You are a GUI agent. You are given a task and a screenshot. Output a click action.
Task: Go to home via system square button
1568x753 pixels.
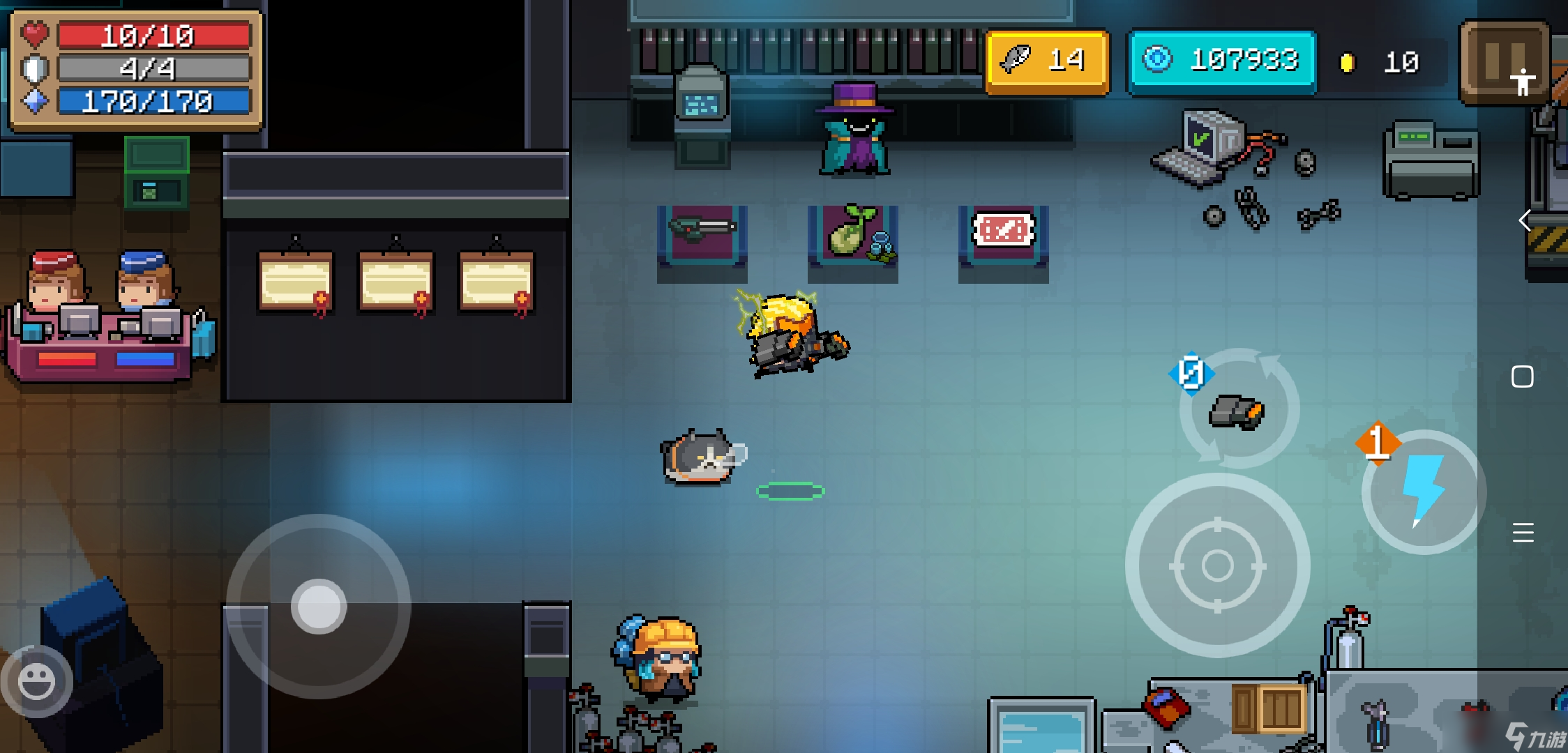tap(1522, 376)
